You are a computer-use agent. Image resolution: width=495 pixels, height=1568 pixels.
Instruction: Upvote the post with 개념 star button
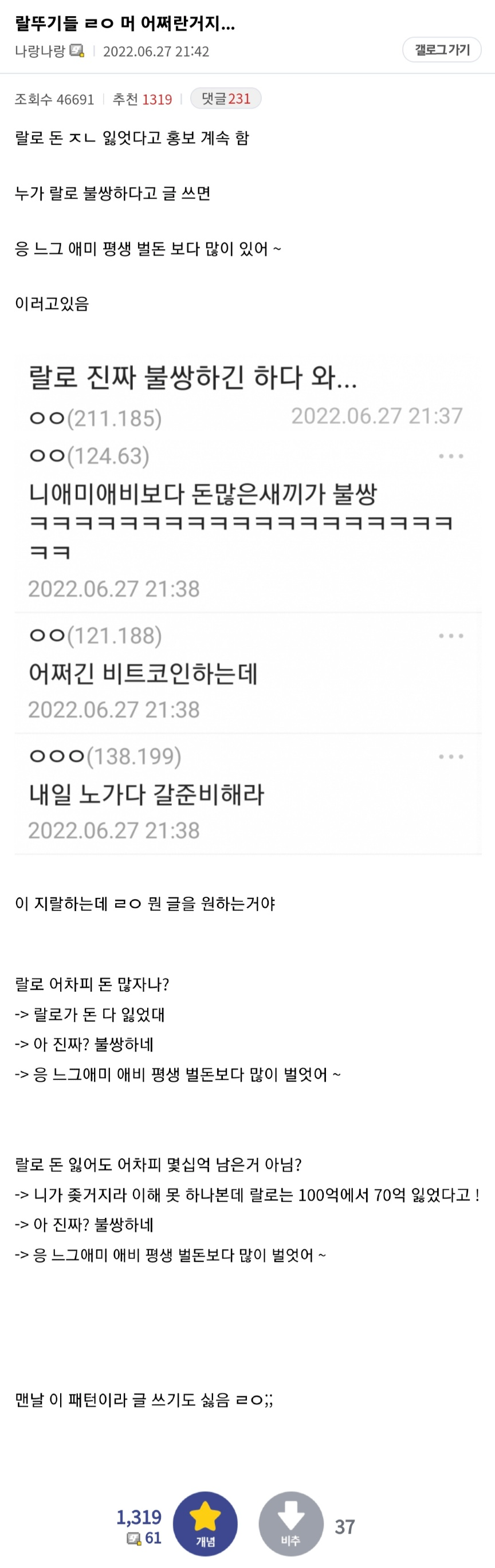pyautogui.click(x=205, y=1523)
